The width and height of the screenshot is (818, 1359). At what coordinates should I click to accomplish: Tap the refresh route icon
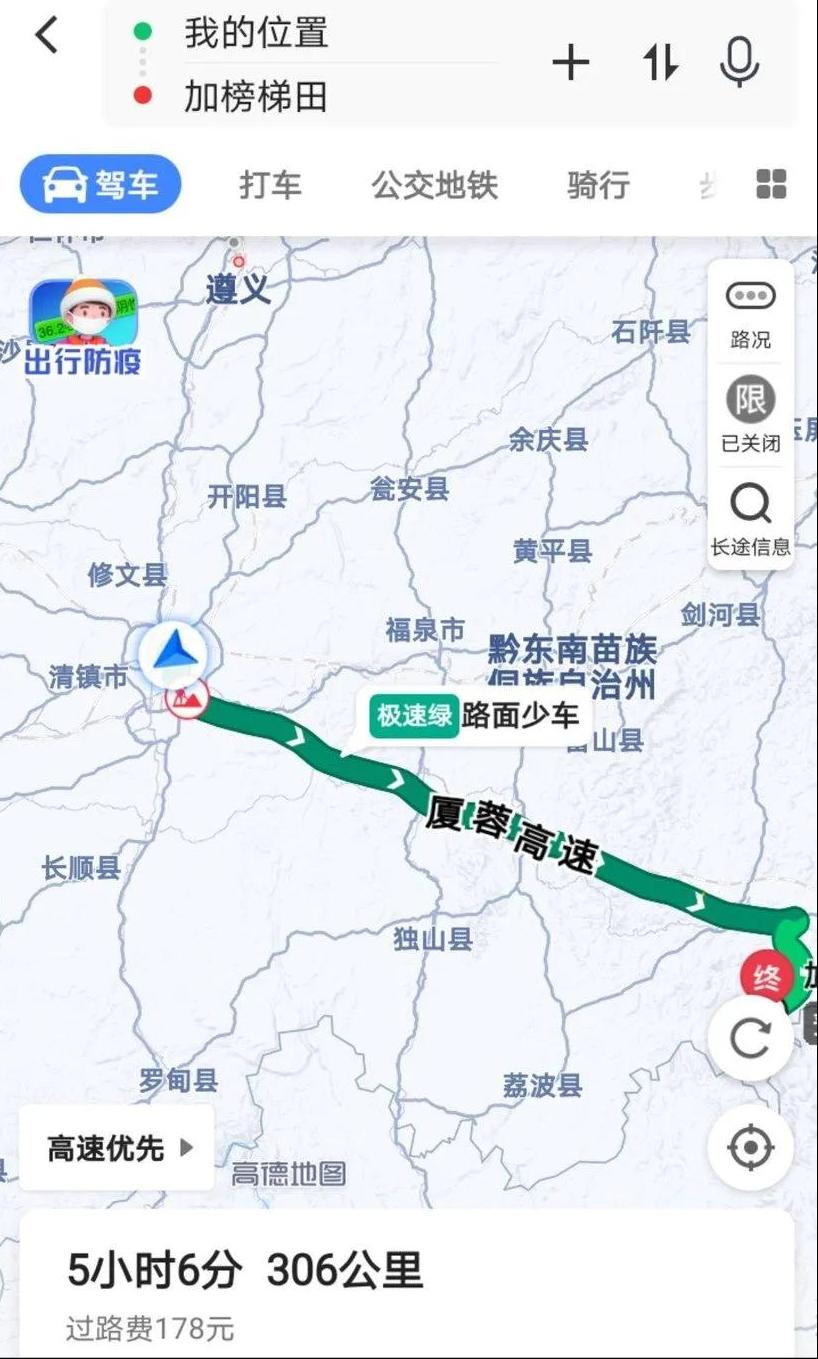pyautogui.click(x=750, y=1040)
